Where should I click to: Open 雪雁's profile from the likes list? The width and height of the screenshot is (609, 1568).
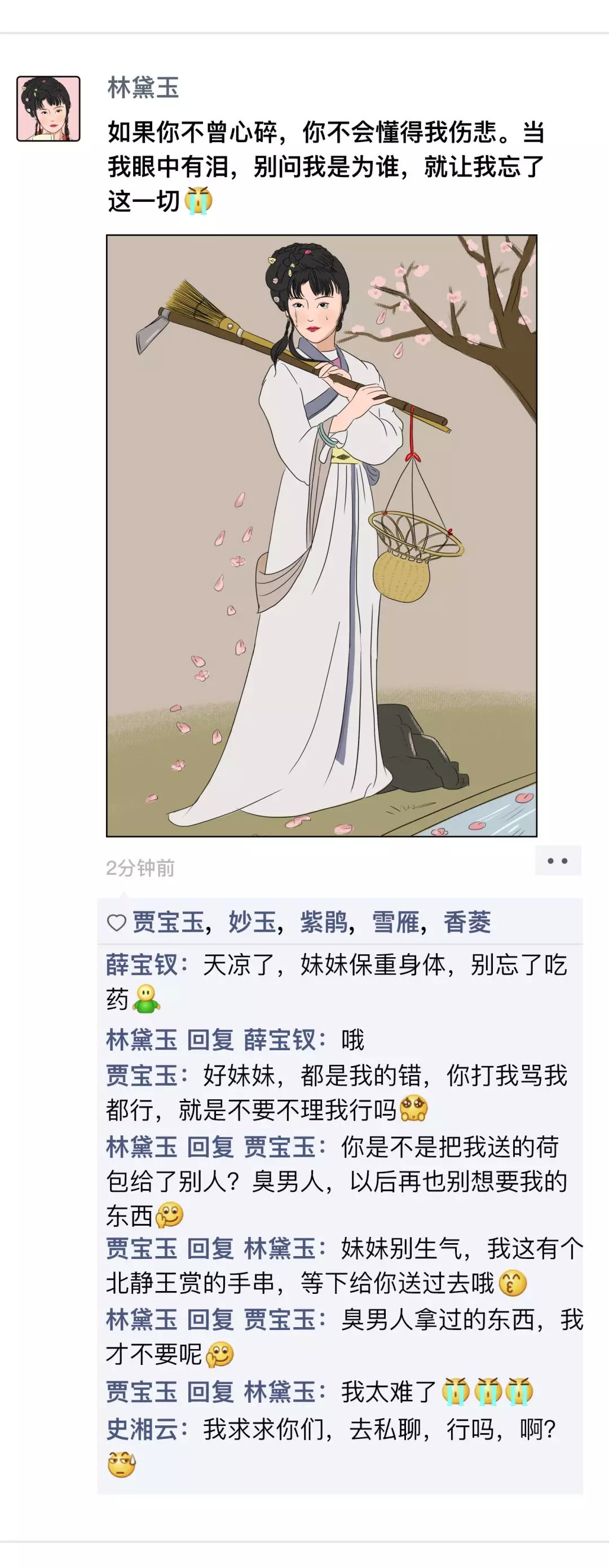[395, 922]
